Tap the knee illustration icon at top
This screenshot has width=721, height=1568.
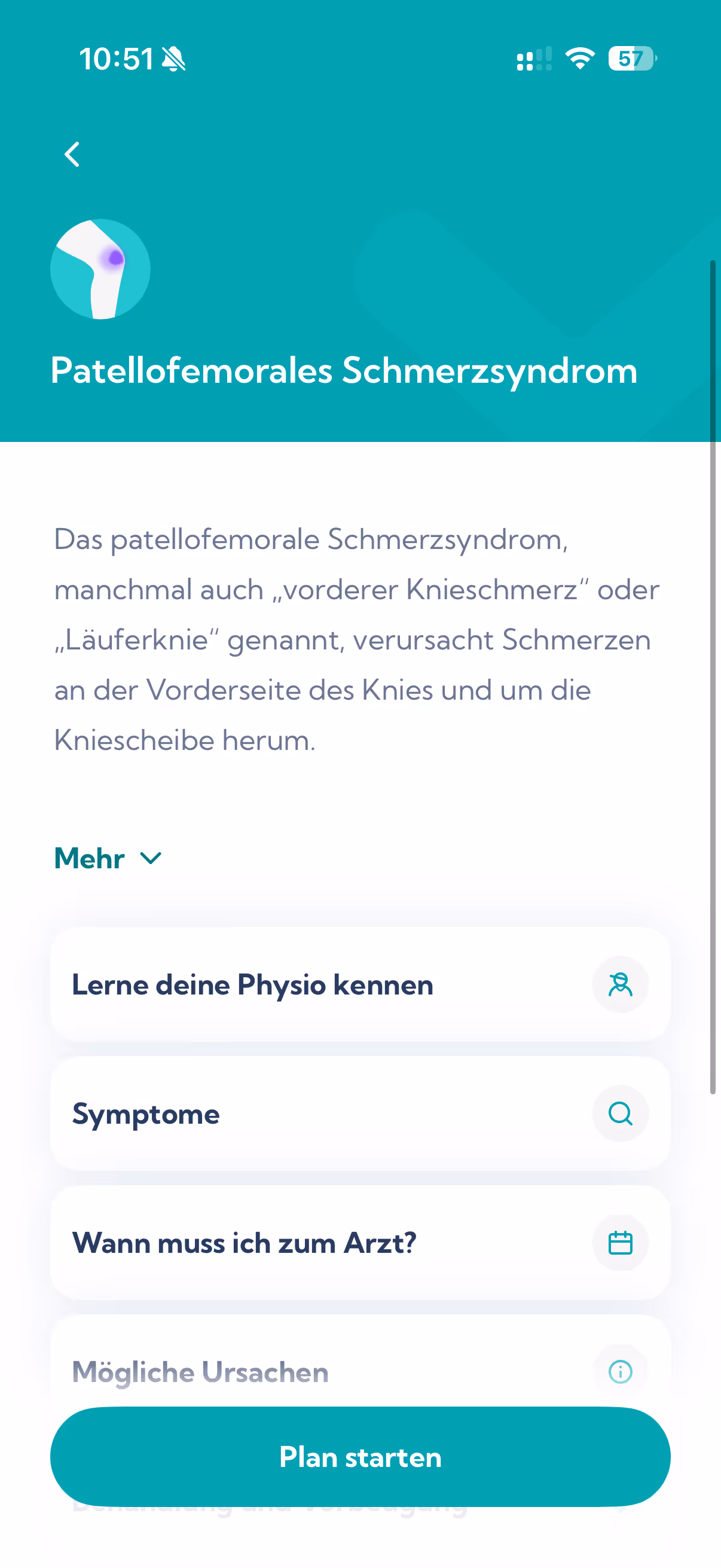point(100,269)
